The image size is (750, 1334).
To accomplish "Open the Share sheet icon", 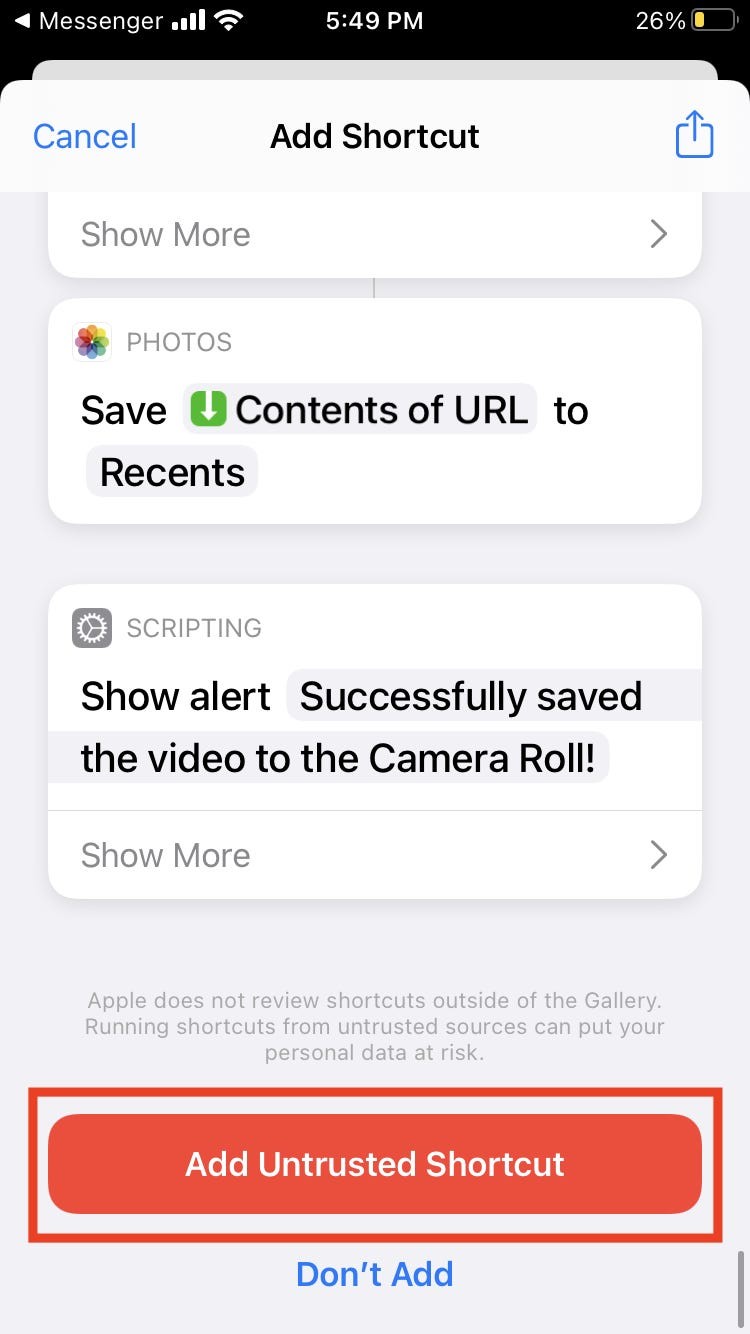I will pos(694,134).
